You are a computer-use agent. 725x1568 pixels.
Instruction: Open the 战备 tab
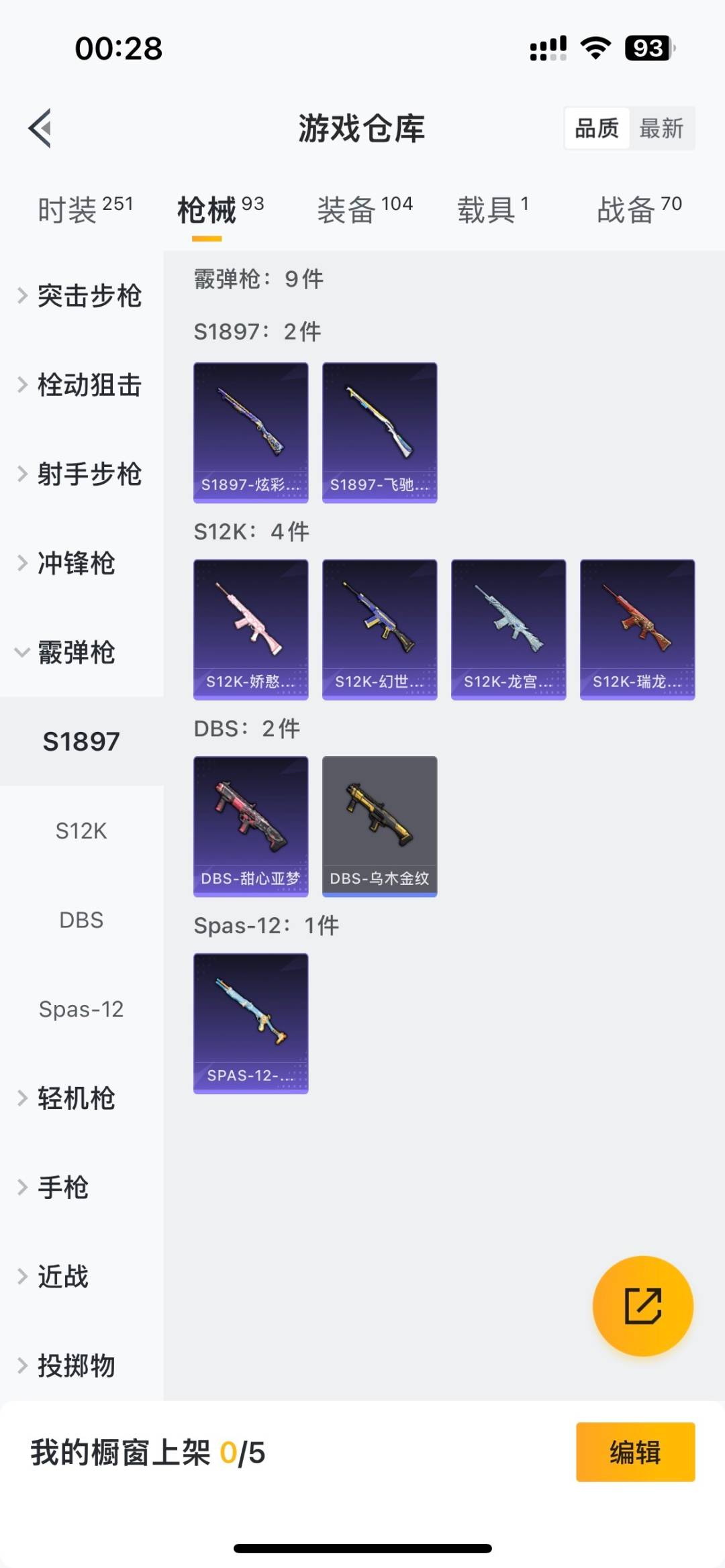pos(639,209)
